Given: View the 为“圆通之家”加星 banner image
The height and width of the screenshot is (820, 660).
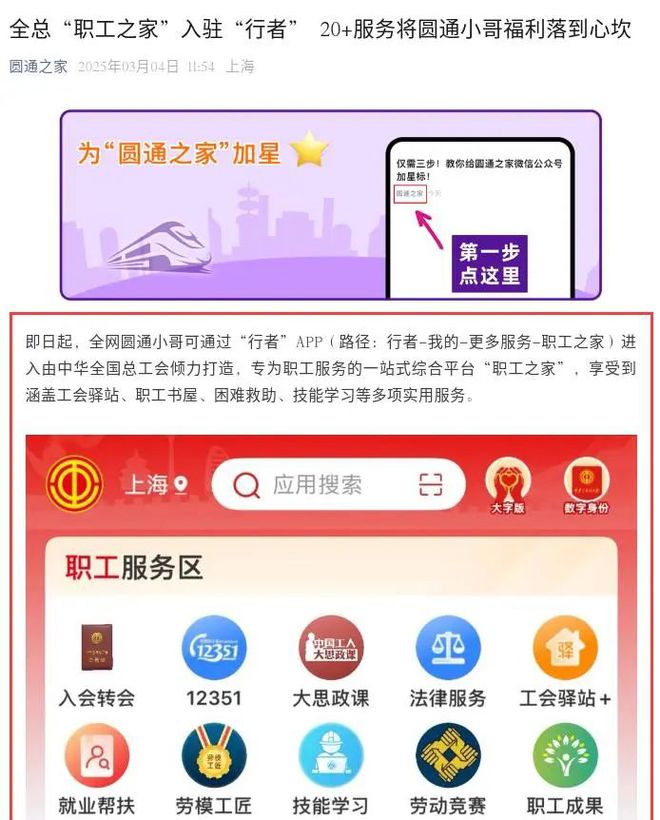Looking at the screenshot, I should pos(330,205).
